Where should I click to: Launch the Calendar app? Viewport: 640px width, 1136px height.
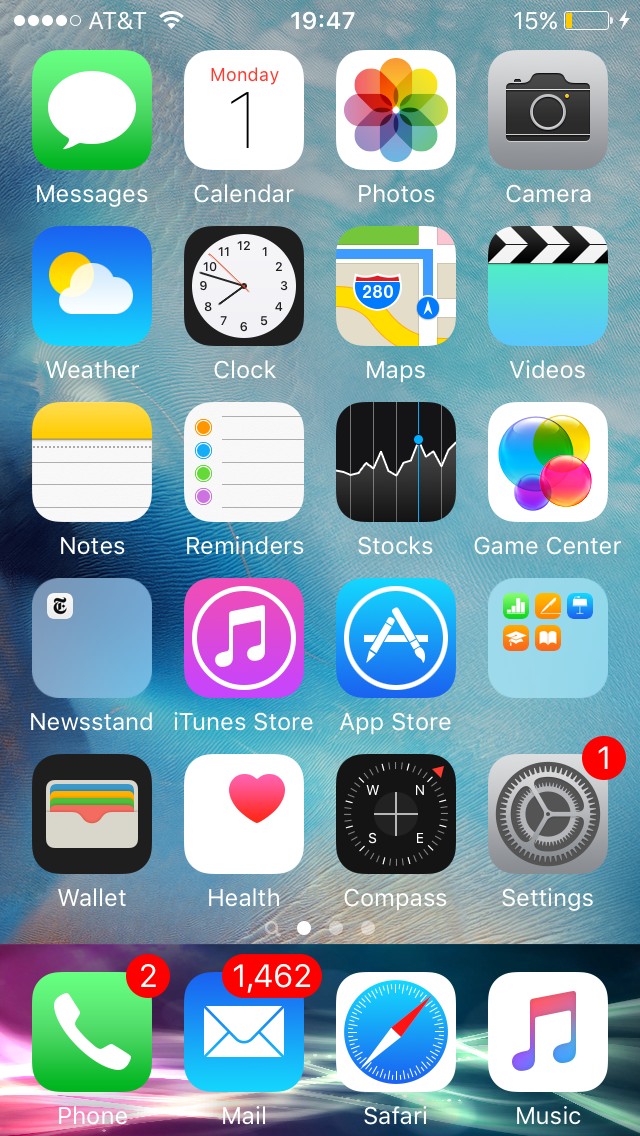[x=244, y=110]
